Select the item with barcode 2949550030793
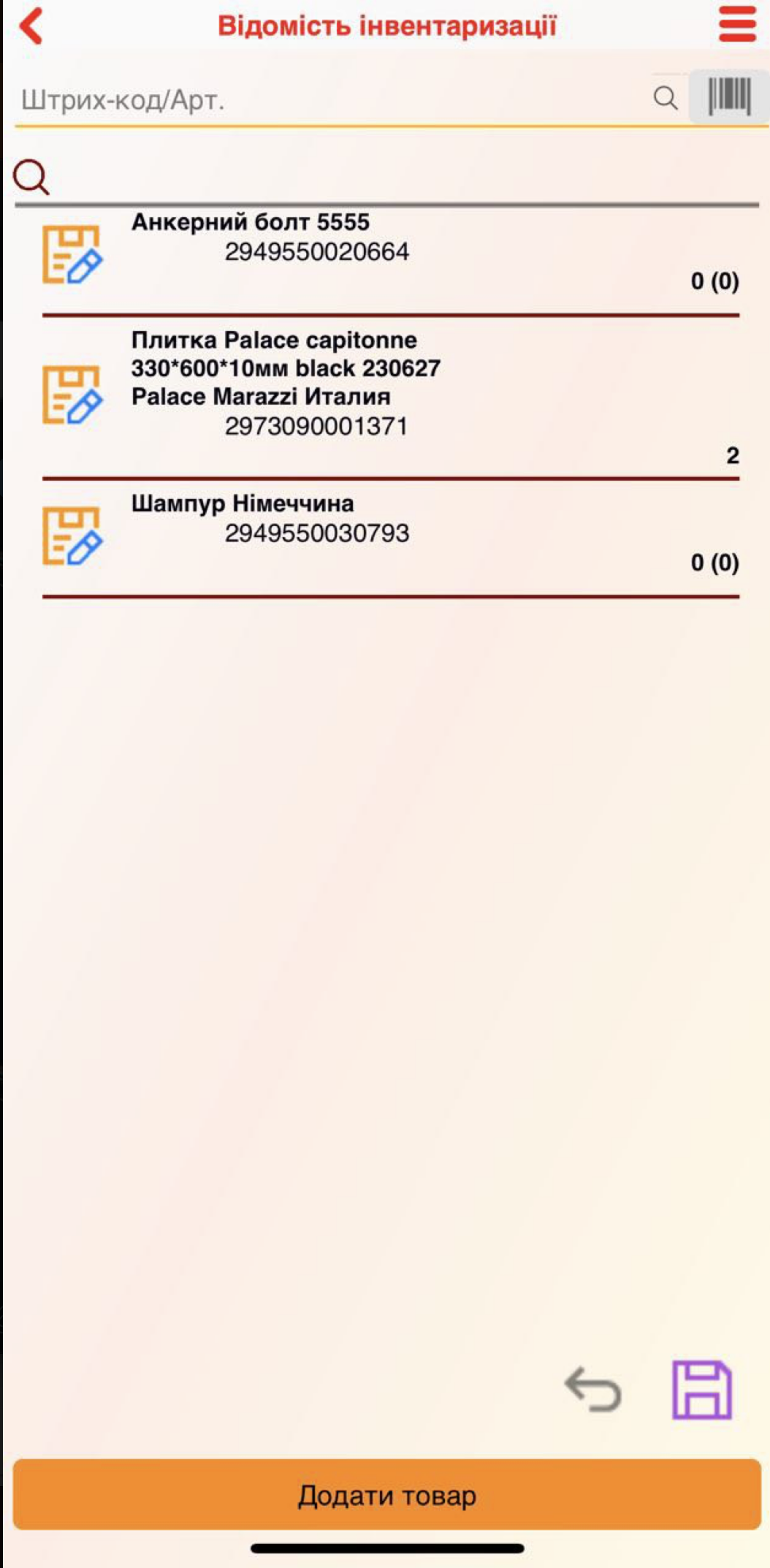This screenshot has height=1568, width=770. 316,533
